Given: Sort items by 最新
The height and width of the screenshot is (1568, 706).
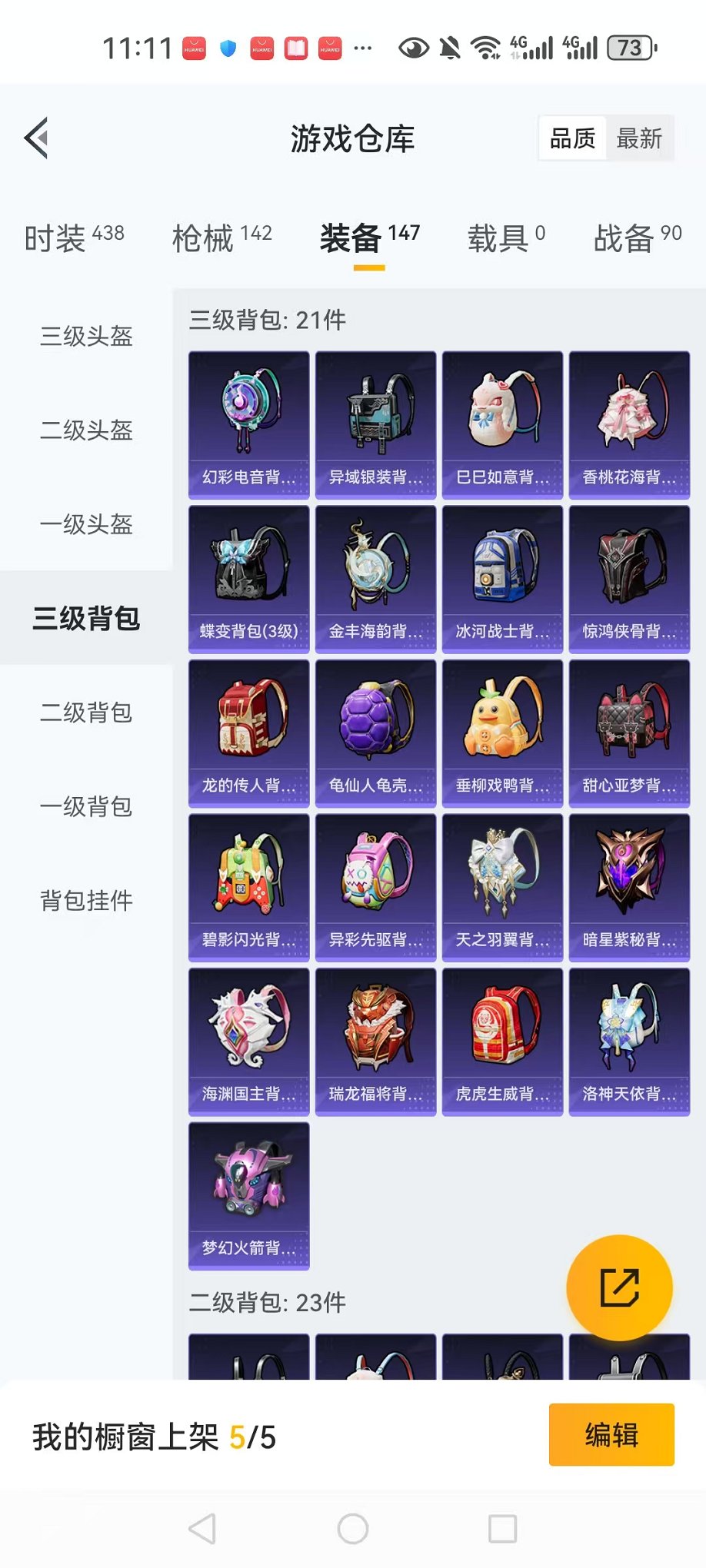Looking at the screenshot, I should pyautogui.click(x=638, y=138).
